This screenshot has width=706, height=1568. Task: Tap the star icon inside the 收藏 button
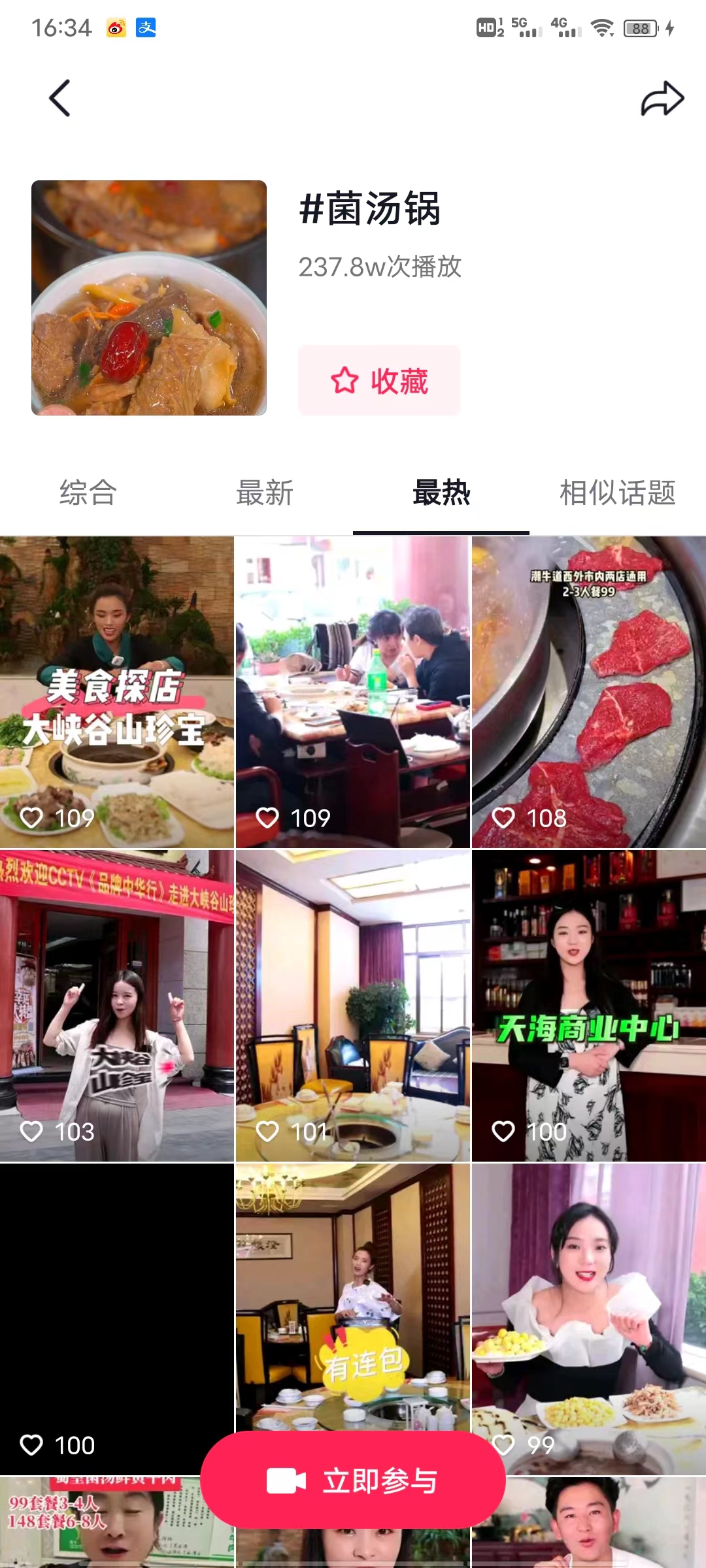point(345,382)
